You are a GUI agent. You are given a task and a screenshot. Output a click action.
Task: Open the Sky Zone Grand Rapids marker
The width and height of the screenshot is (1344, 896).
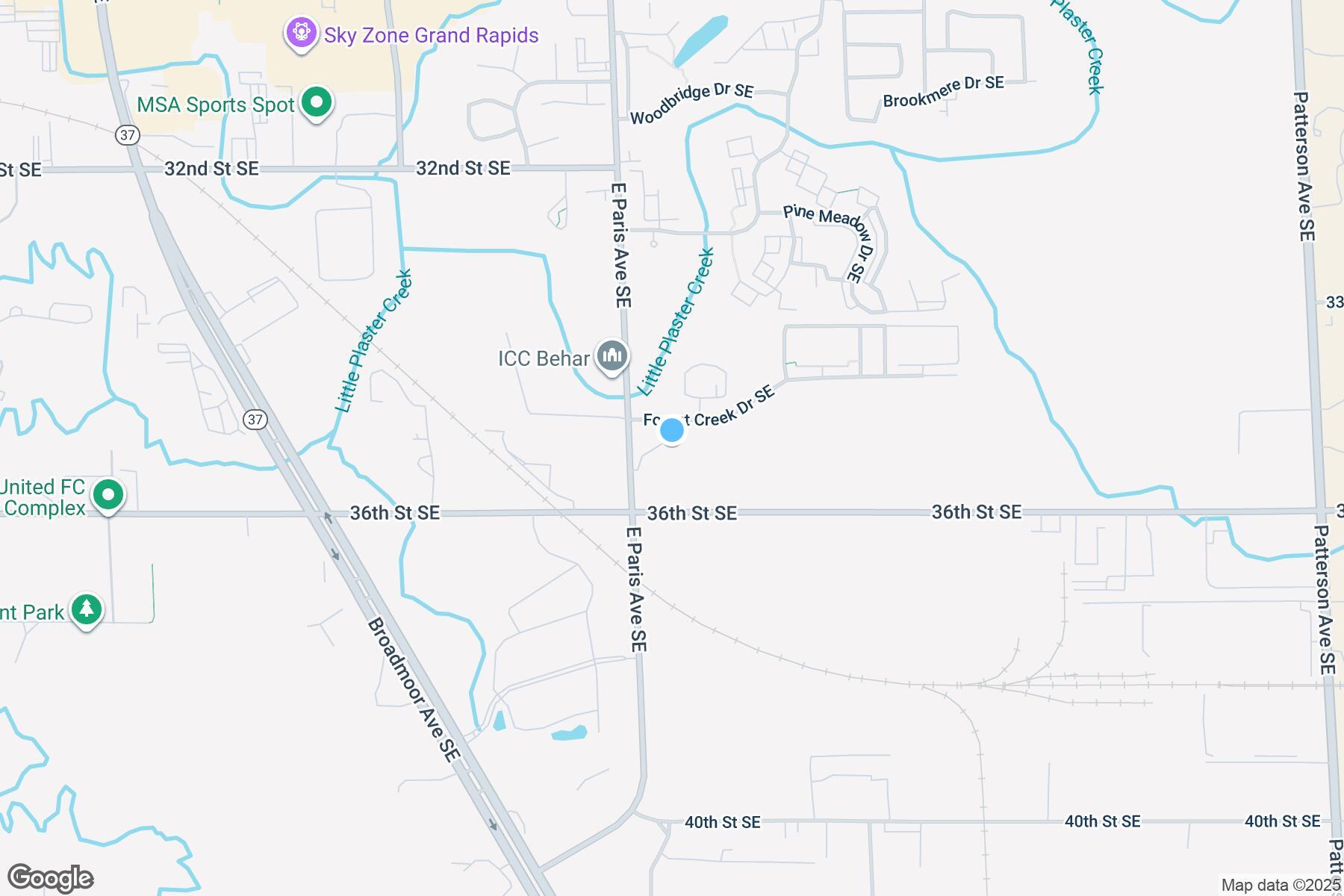(301, 33)
